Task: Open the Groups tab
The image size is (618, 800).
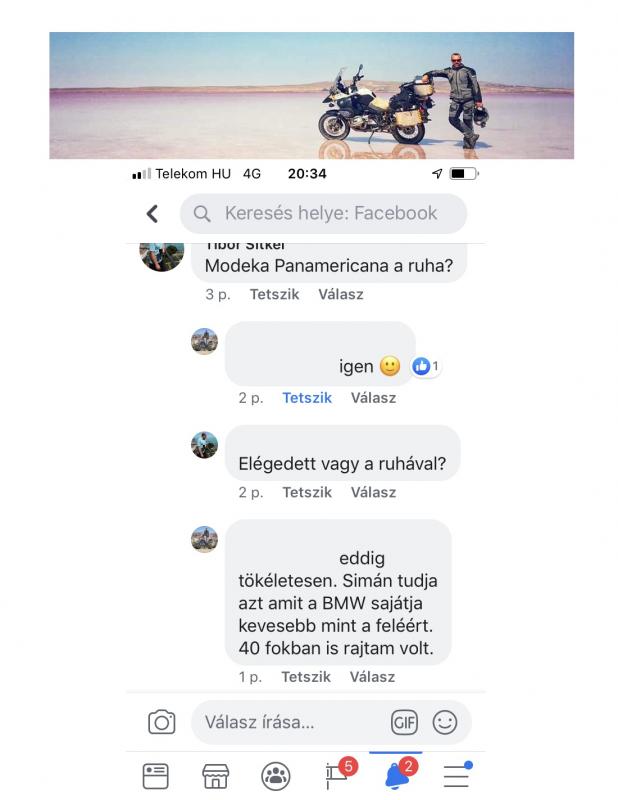Action: click(275, 776)
